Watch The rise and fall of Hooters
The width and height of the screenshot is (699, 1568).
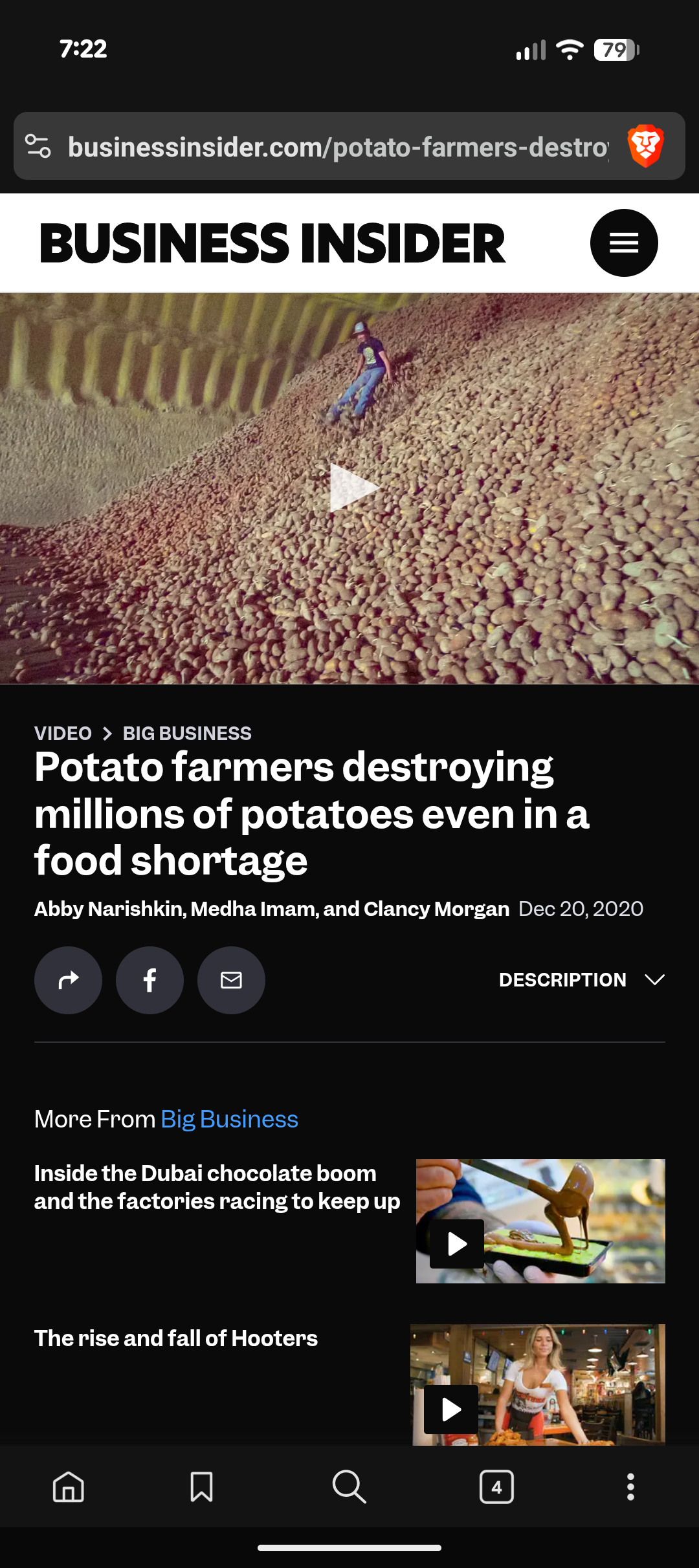[x=176, y=1338]
